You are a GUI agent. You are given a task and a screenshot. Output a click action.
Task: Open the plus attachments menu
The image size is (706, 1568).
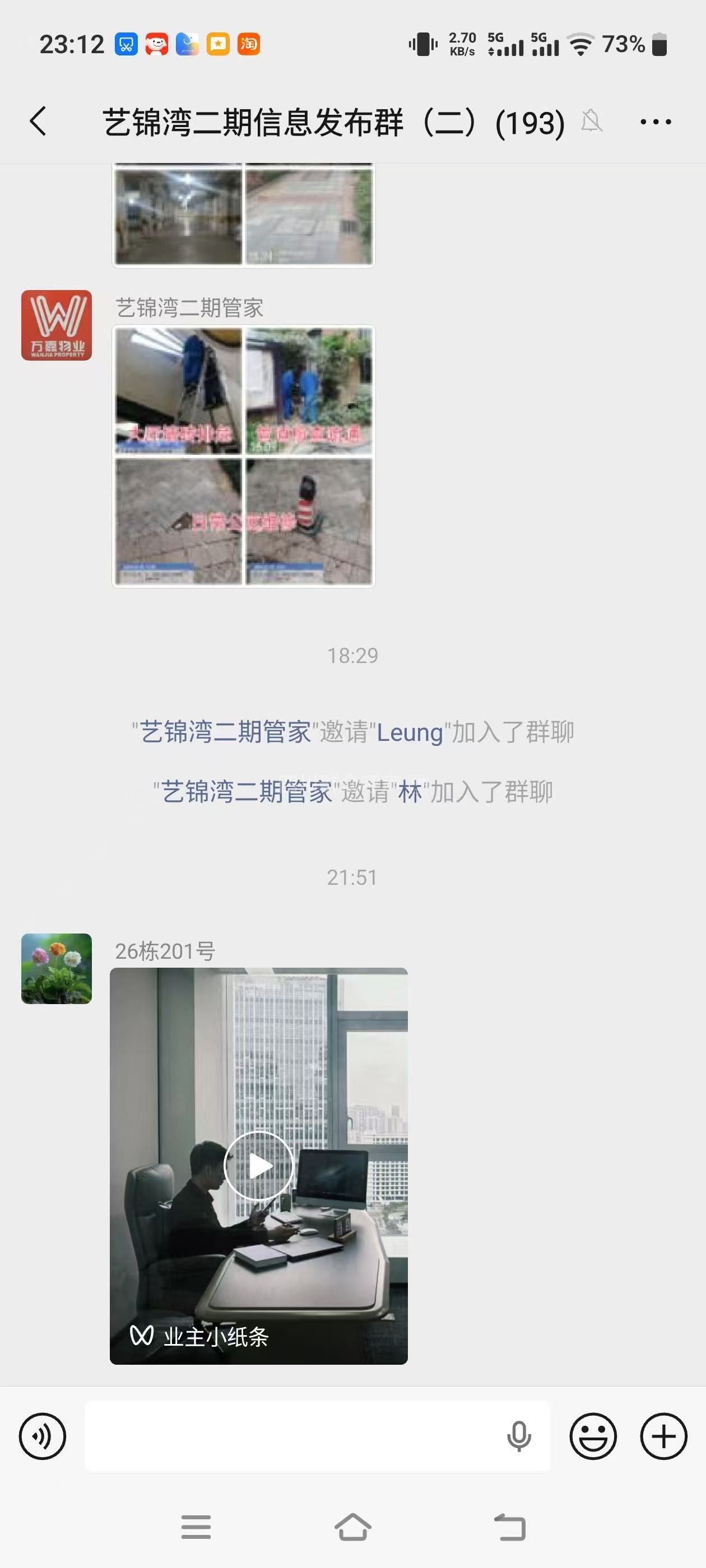click(663, 1436)
